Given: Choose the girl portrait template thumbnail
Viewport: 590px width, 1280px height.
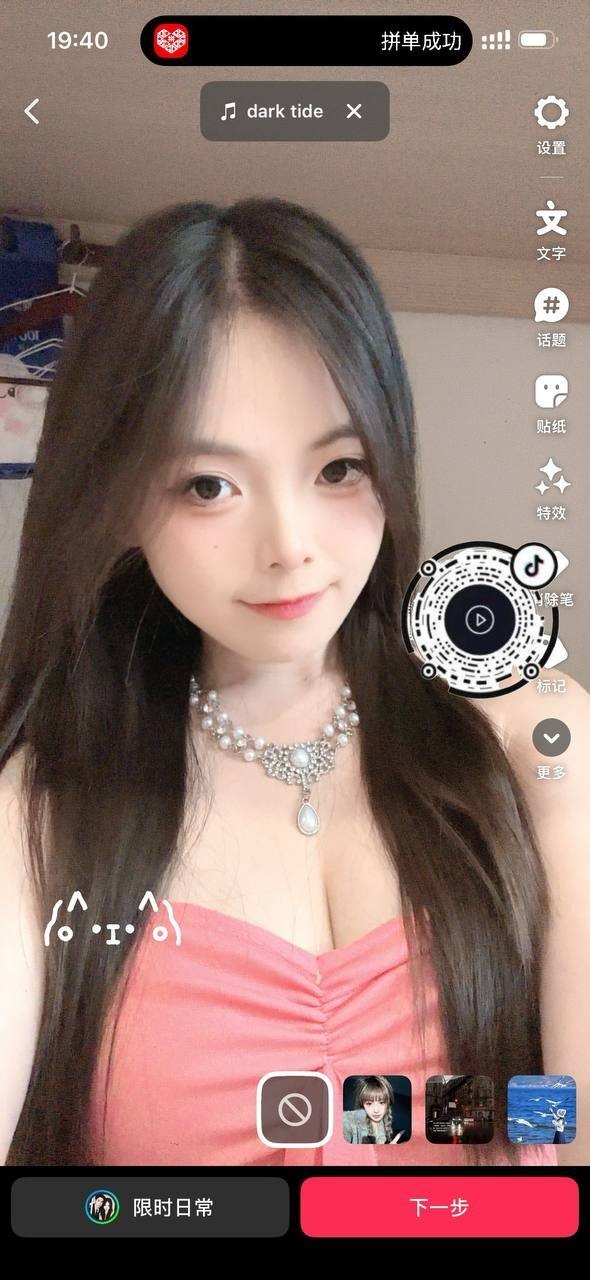Looking at the screenshot, I should [x=377, y=1109].
